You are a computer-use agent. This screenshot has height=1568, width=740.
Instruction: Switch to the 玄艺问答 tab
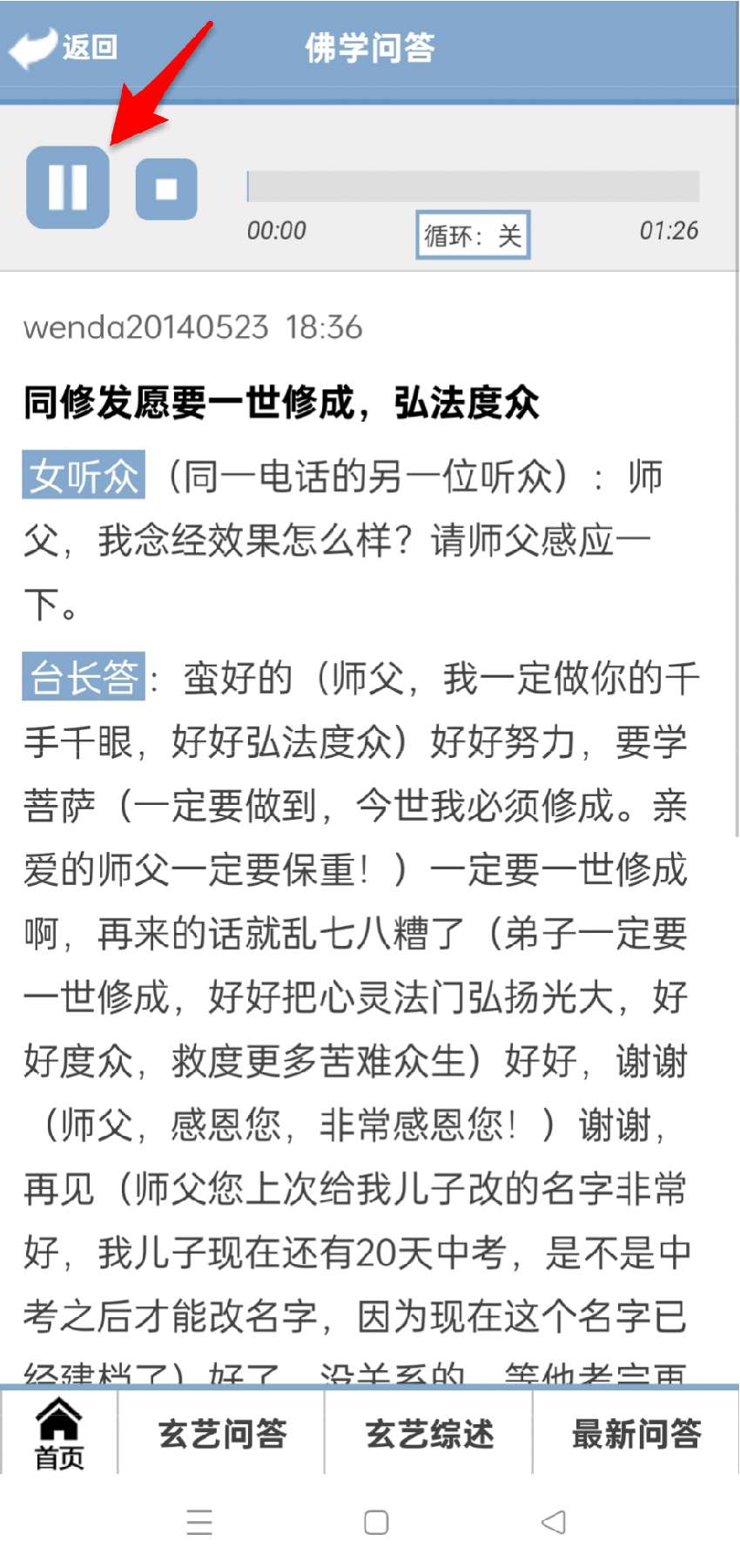(222, 1433)
